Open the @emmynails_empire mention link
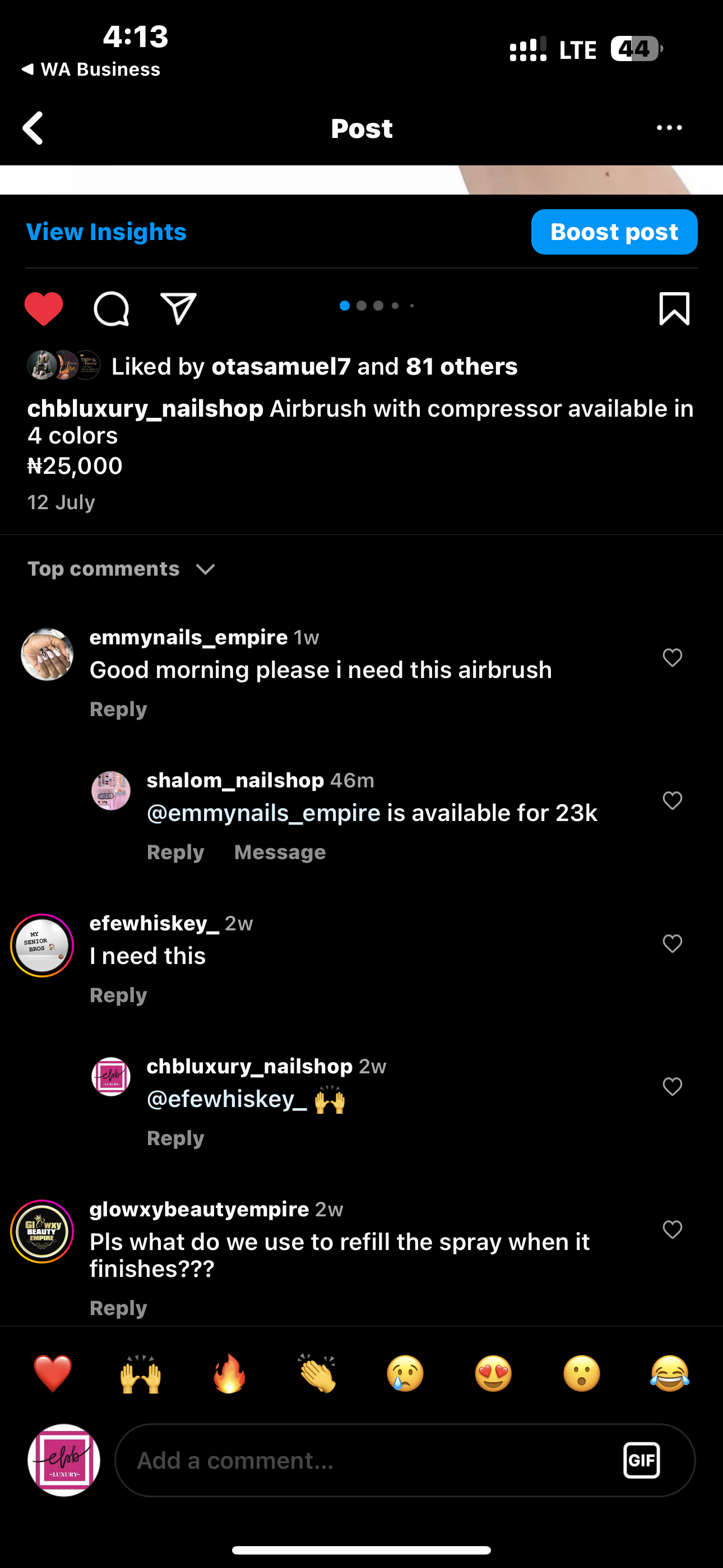 point(263,813)
